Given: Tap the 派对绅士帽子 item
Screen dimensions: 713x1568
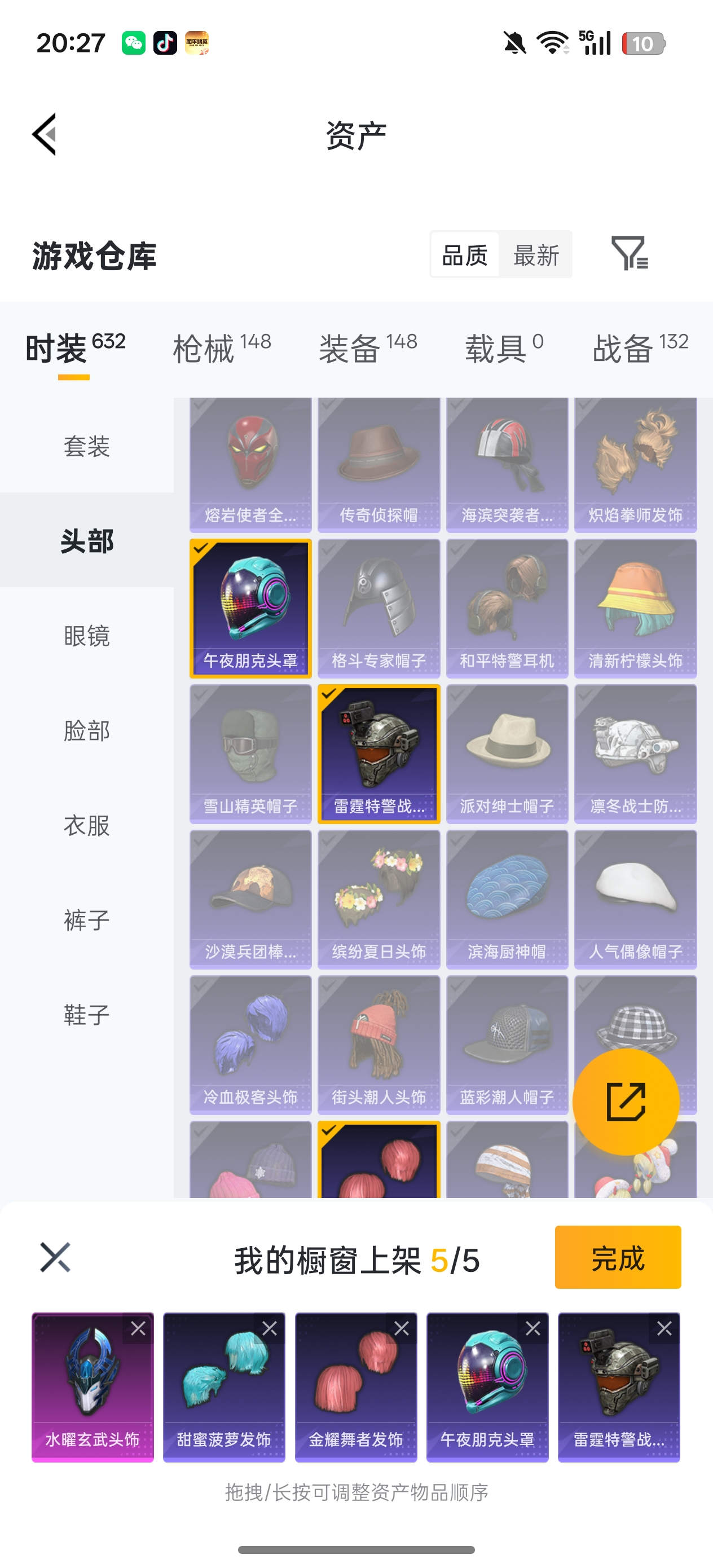Looking at the screenshot, I should (507, 753).
